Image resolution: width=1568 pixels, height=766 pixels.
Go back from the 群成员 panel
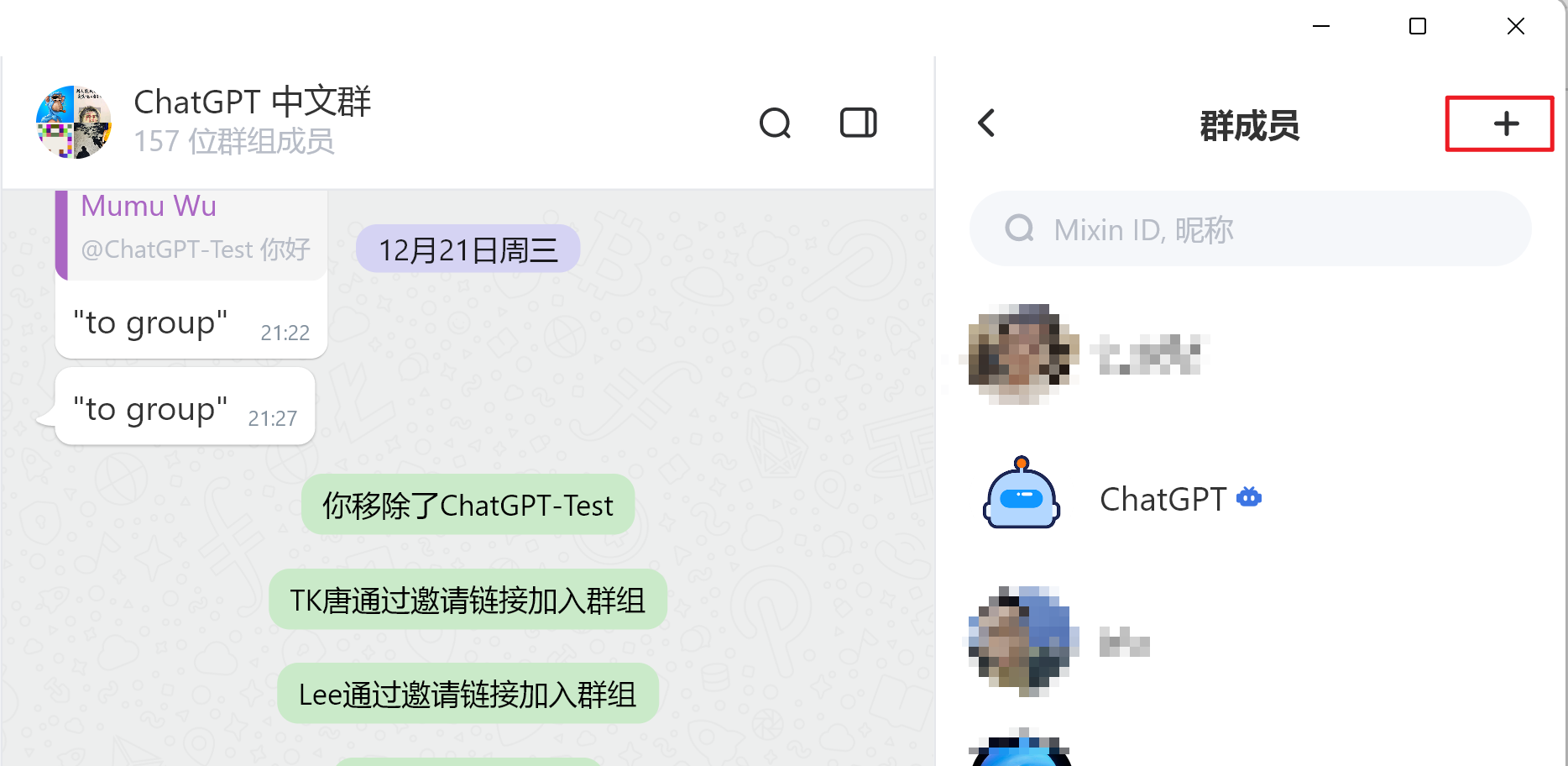pos(987,123)
